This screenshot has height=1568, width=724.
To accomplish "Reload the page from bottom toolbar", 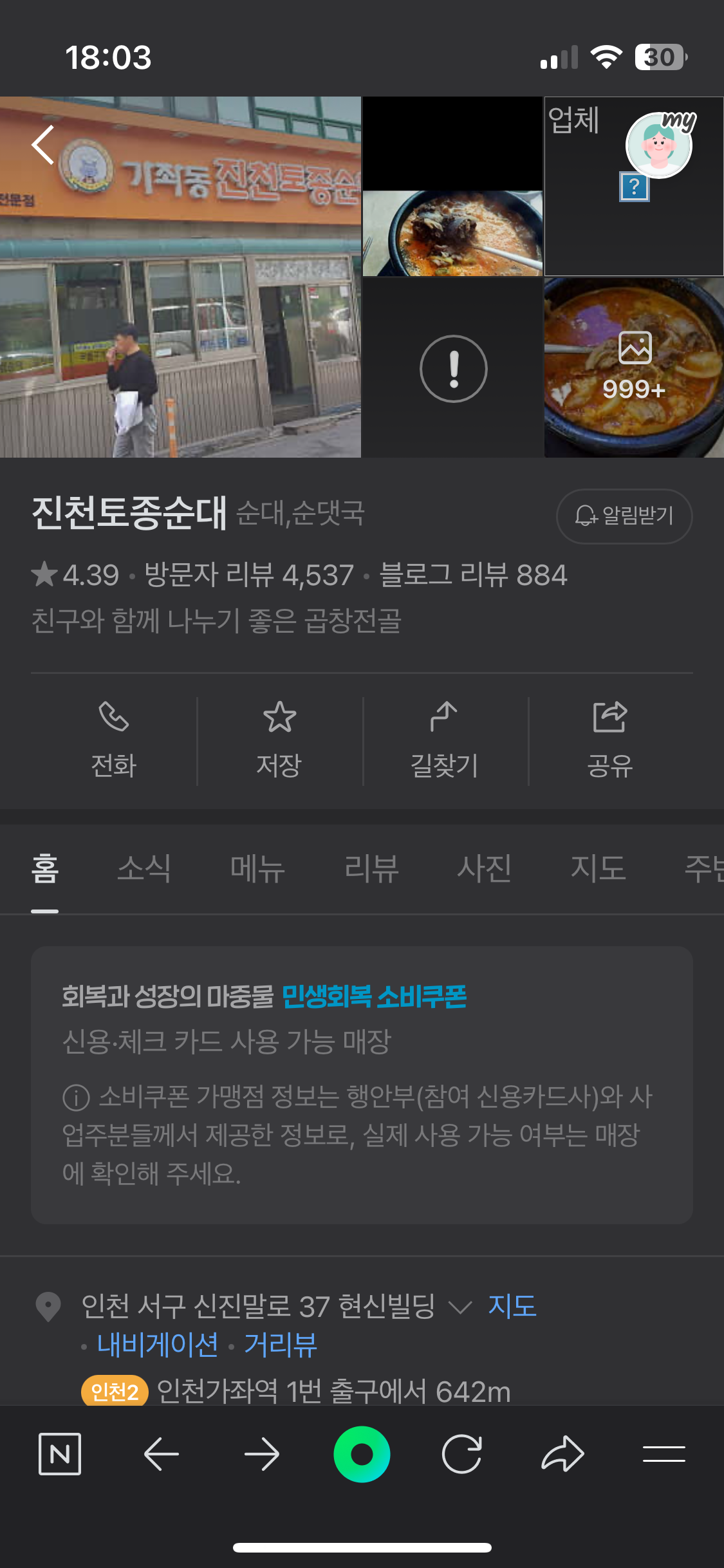I will click(462, 1454).
